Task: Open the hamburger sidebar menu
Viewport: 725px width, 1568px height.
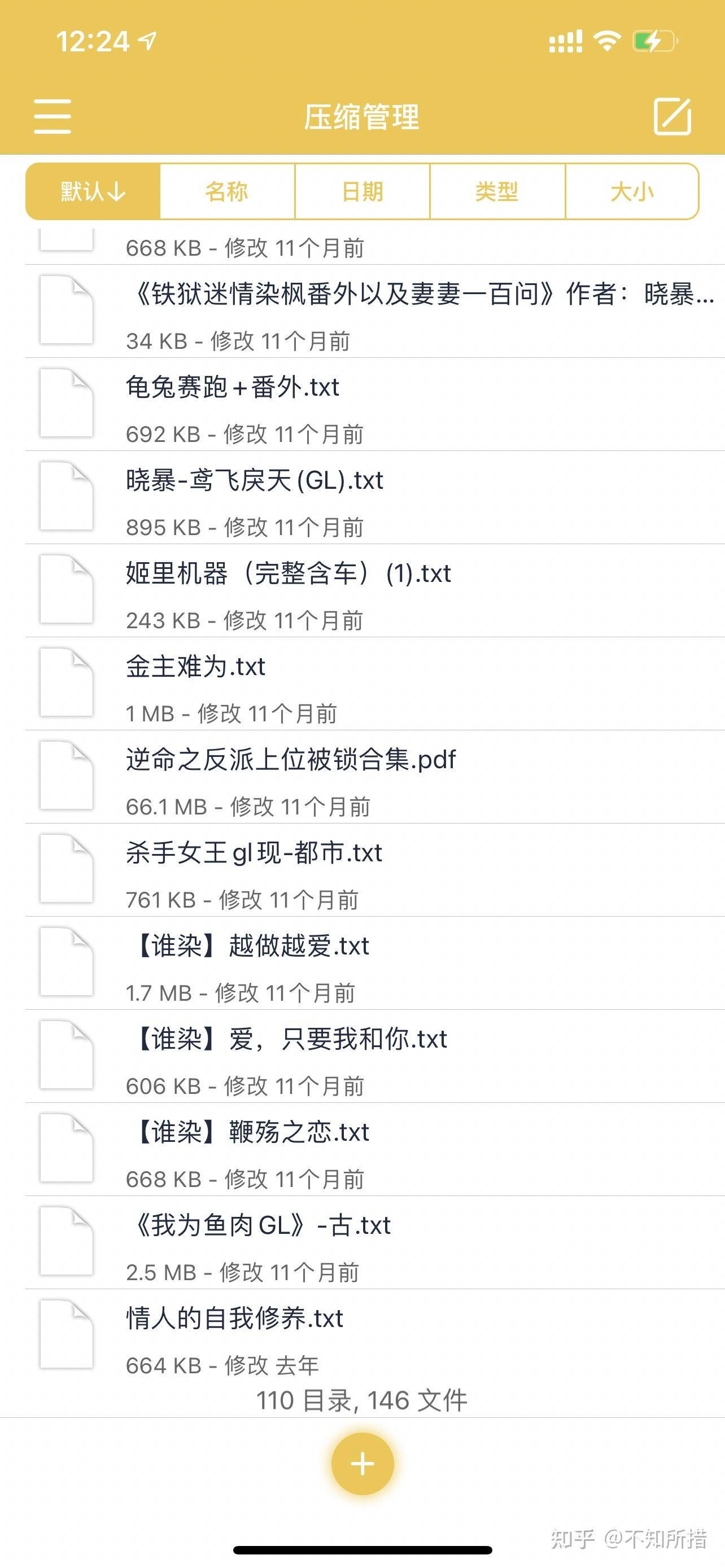Action: tap(53, 117)
